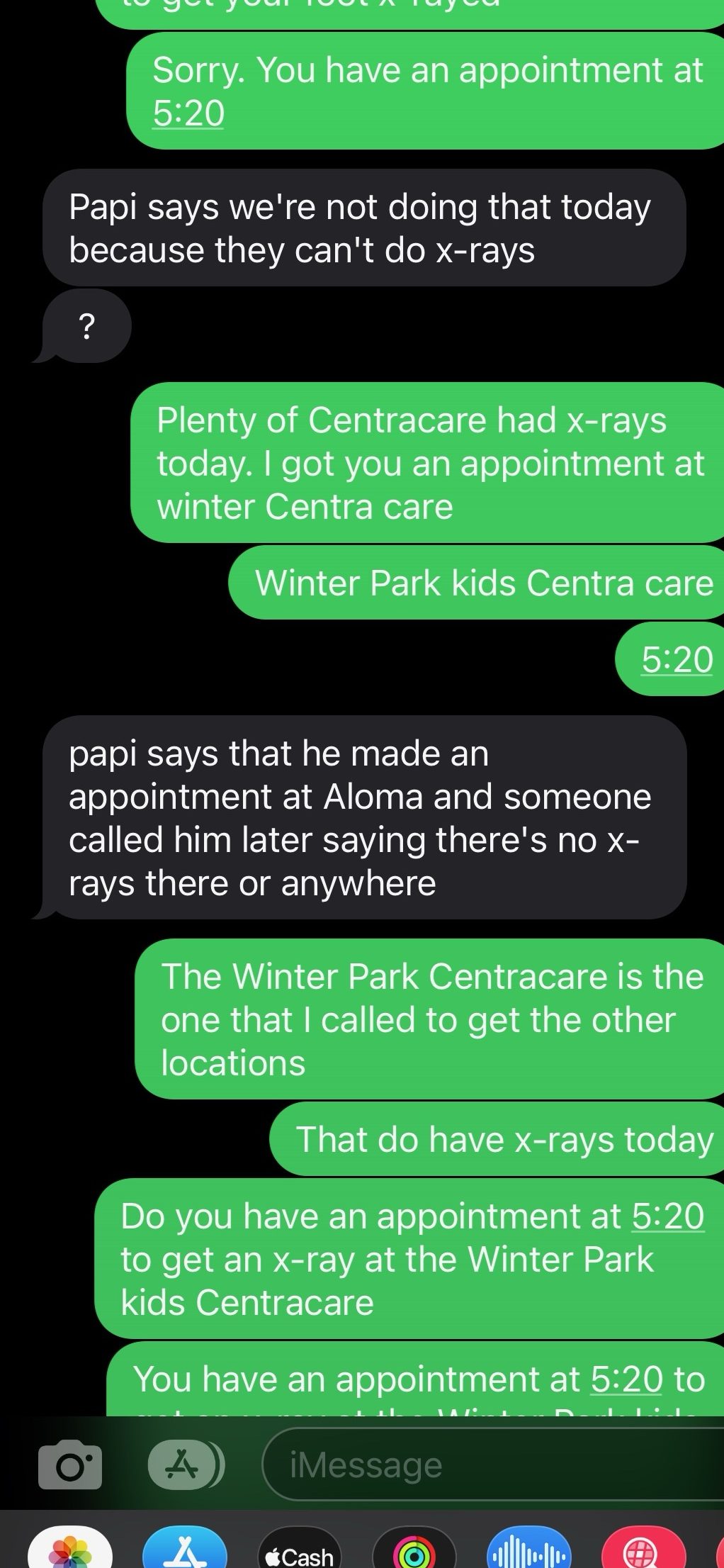Focus the iMessage text field
The height and width of the screenshot is (1568, 724).
489,1465
